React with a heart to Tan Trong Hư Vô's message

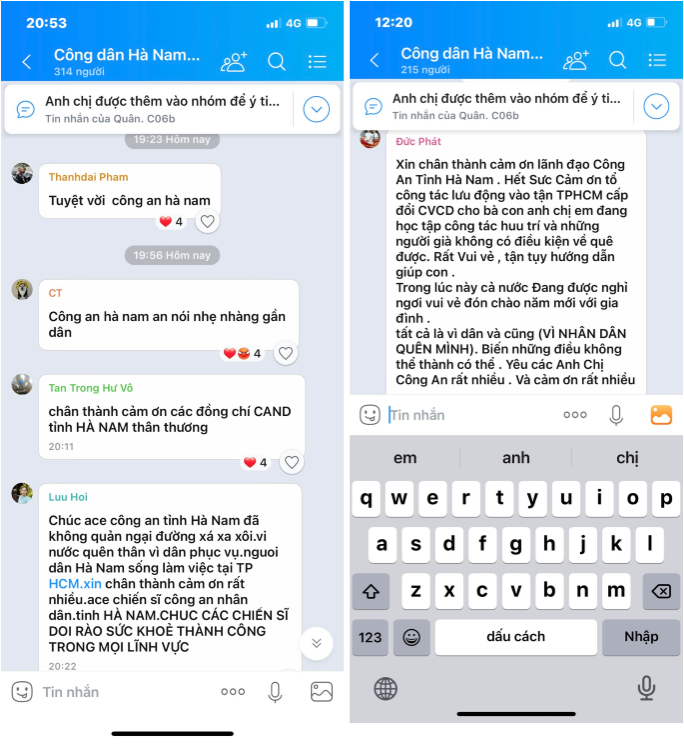click(x=292, y=463)
